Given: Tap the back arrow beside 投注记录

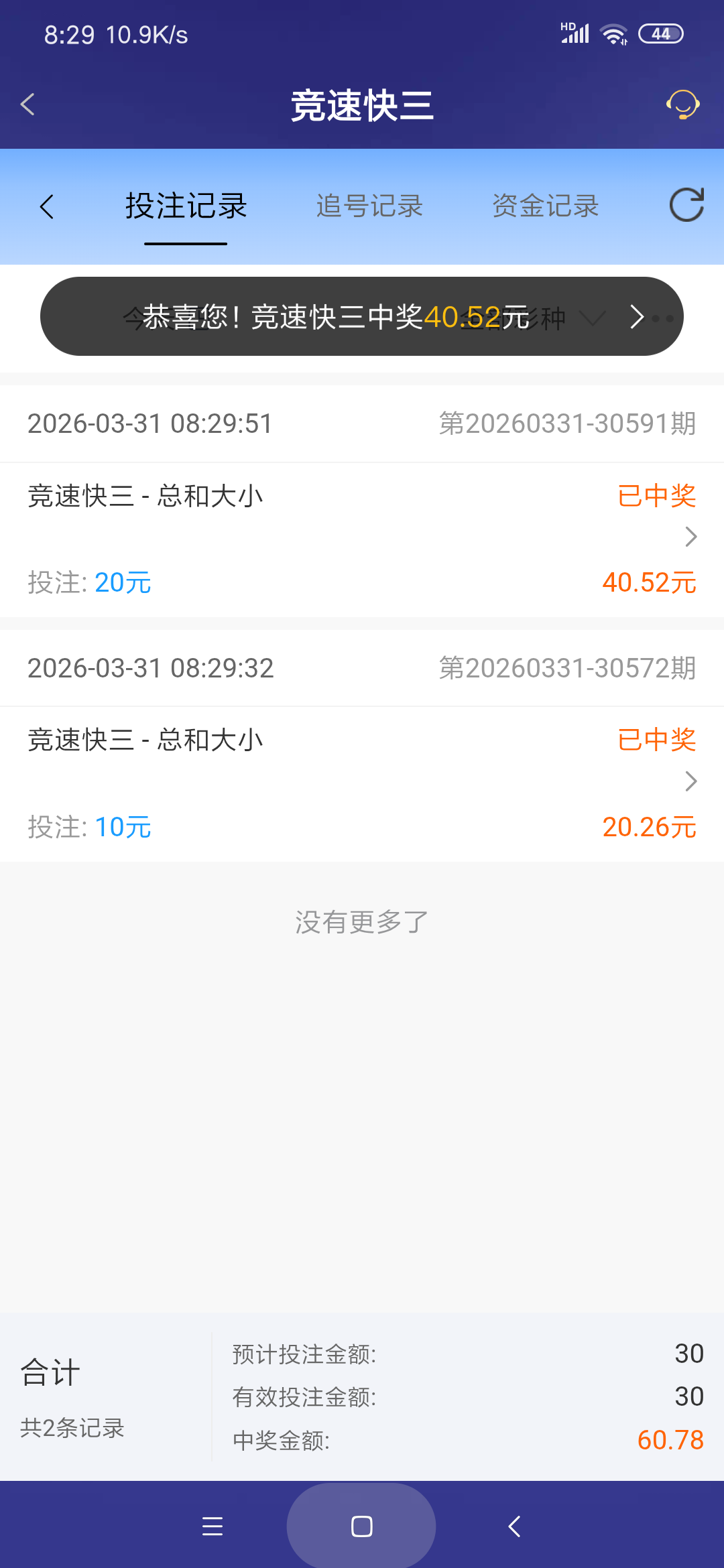Looking at the screenshot, I should coord(48,206).
